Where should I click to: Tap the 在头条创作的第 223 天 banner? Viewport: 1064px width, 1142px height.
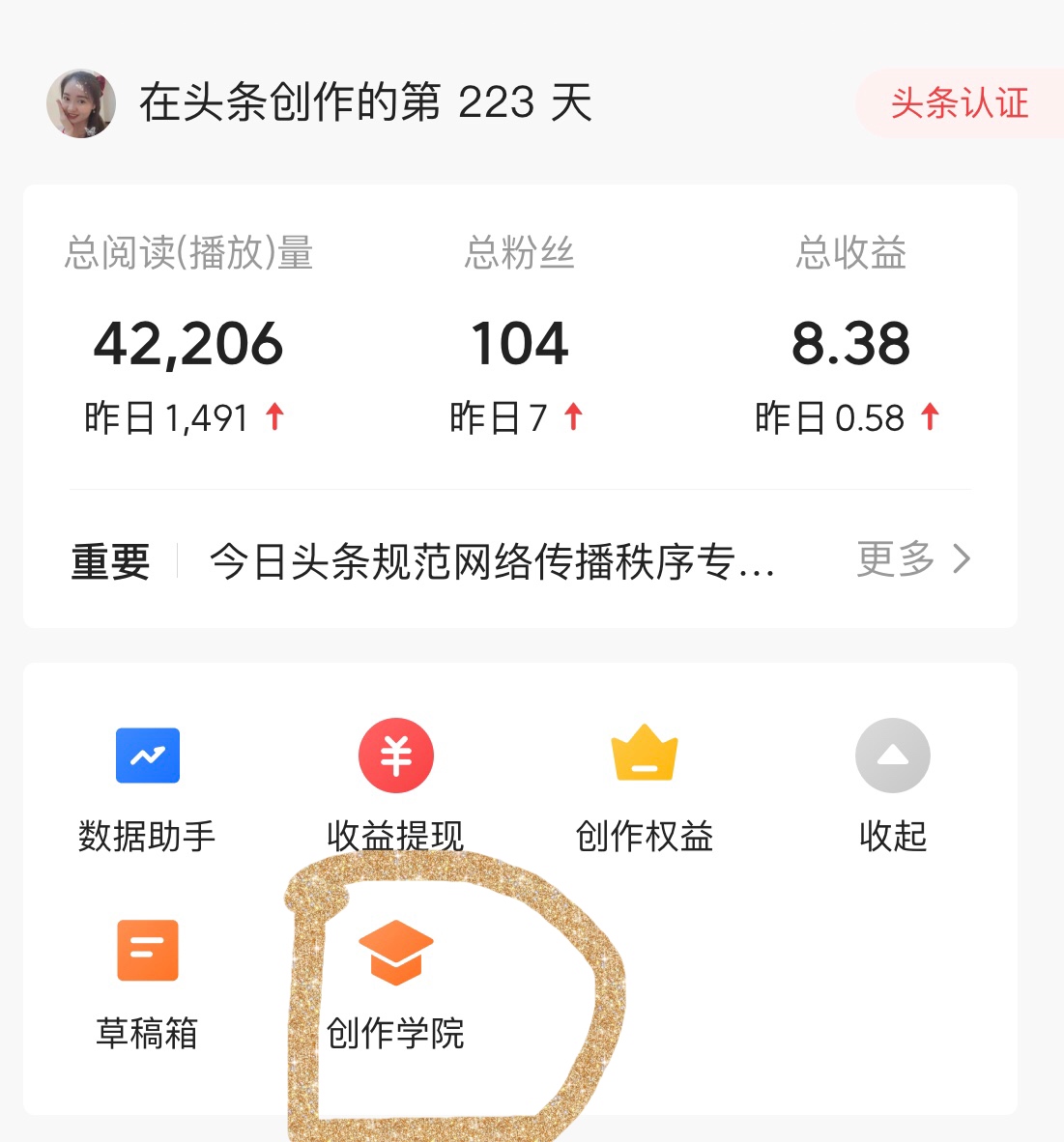click(367, 101)
